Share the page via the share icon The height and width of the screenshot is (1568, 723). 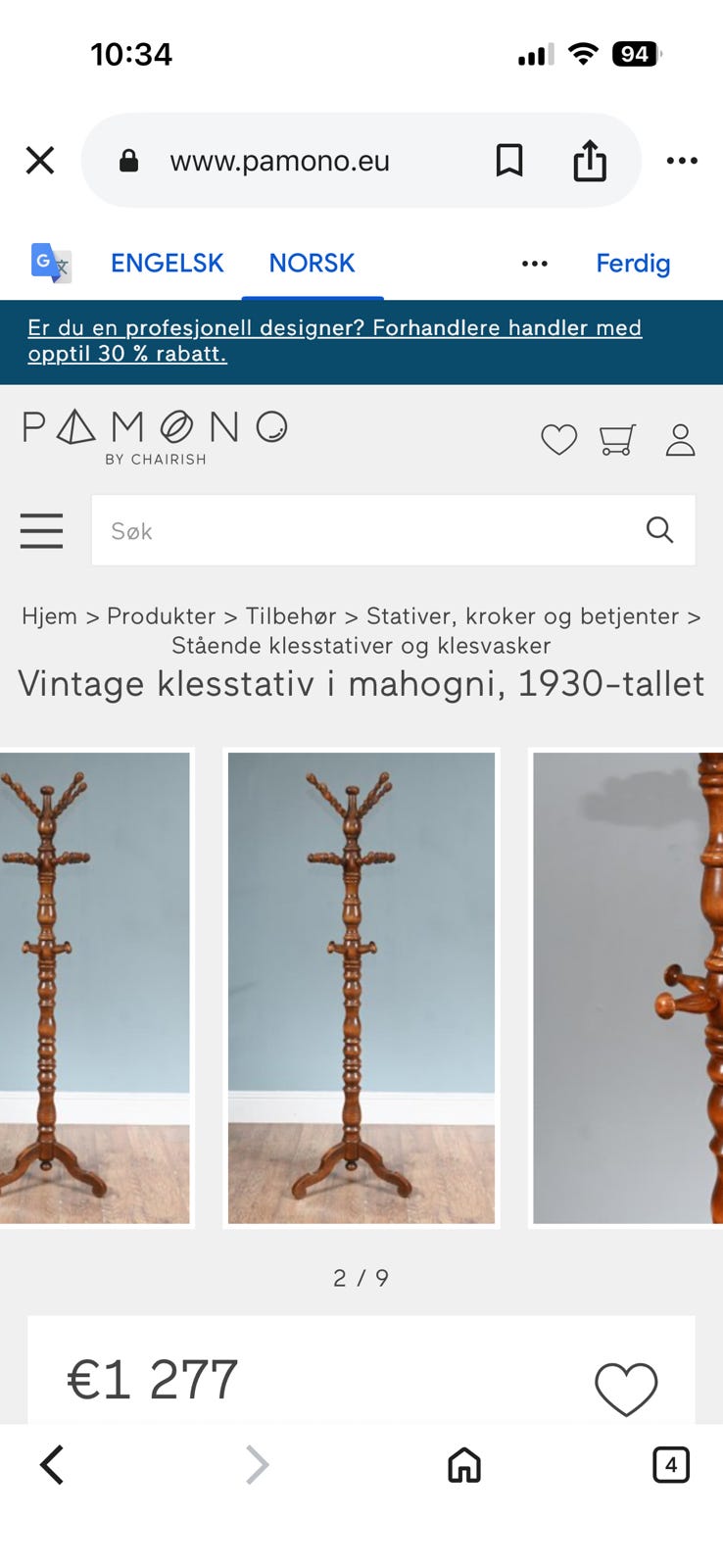(588, 160)
